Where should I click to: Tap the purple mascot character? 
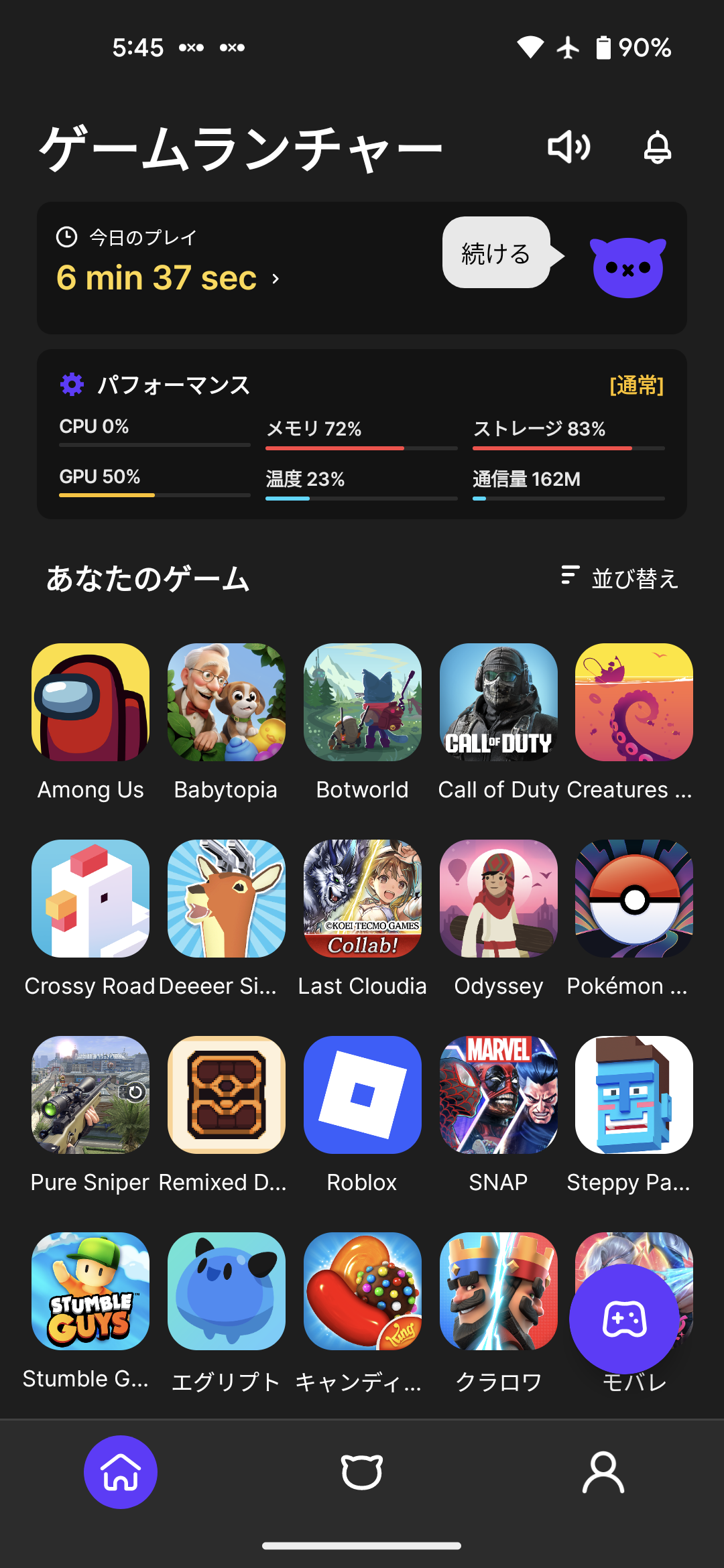(626, 267)
